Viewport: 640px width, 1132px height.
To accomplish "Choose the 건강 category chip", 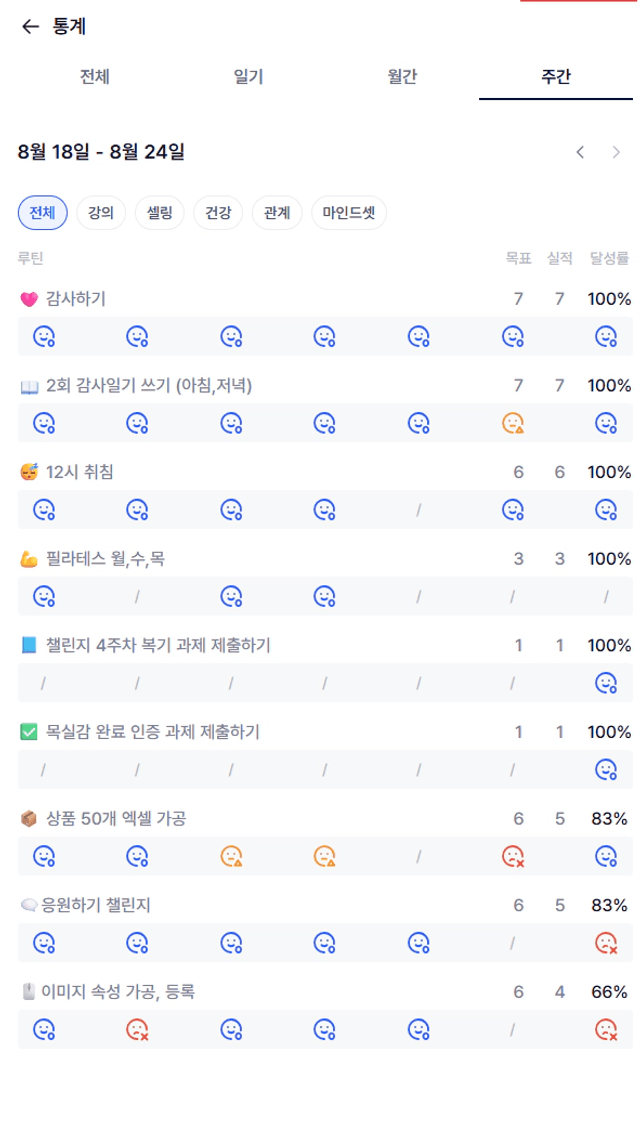I will (x=218, y=213).
